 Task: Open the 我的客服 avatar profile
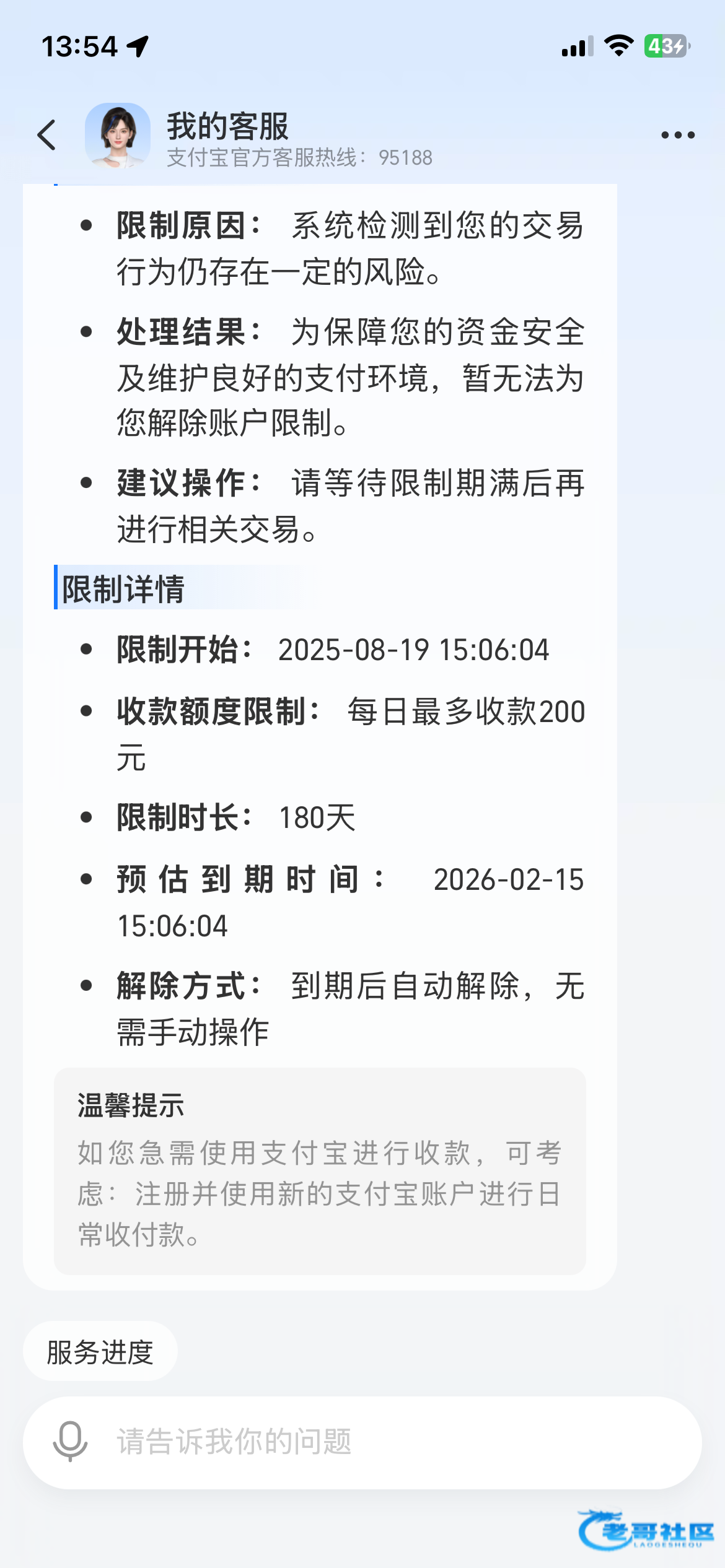pos(117,135)
